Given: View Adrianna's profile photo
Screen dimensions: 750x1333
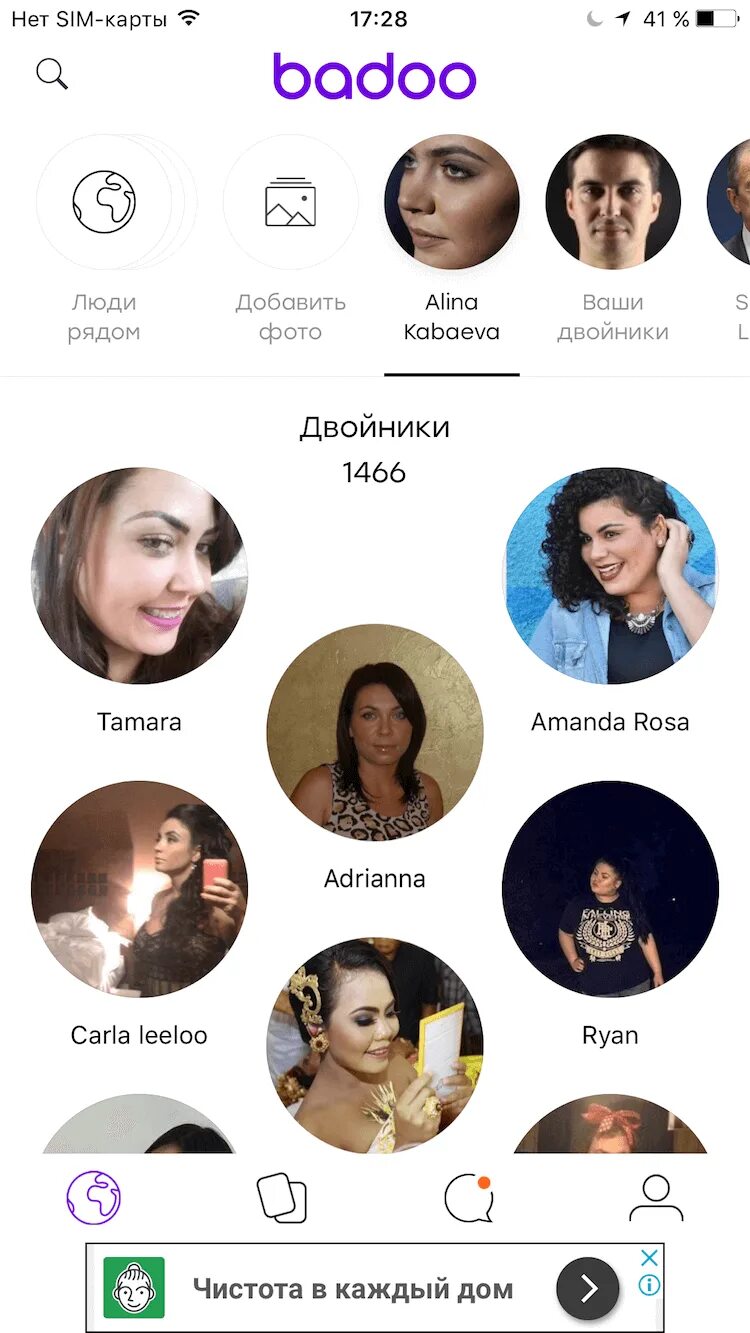Looking at the screenshot, I should 375,732.
